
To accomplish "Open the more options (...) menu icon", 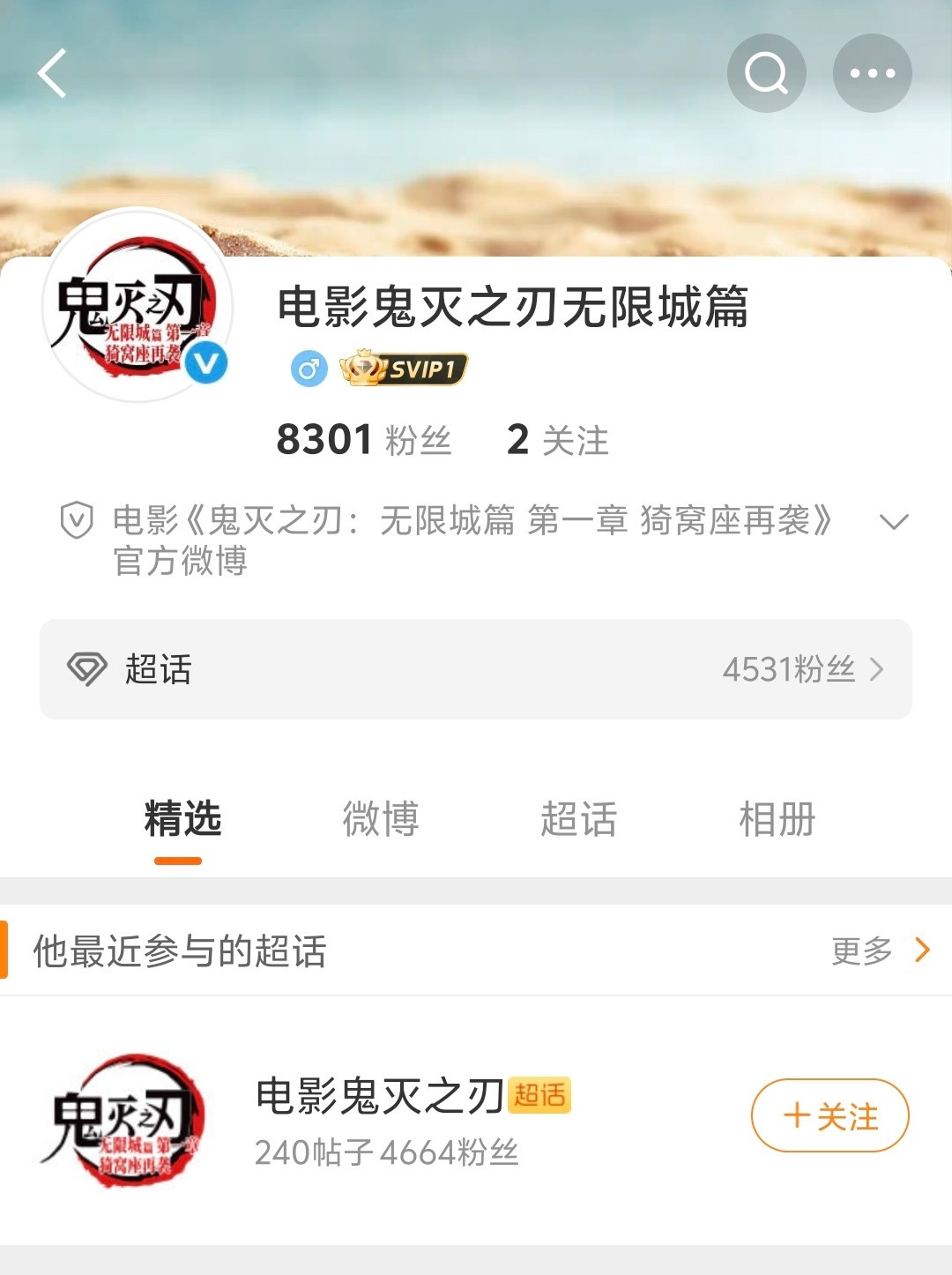I will pos(871,72).
